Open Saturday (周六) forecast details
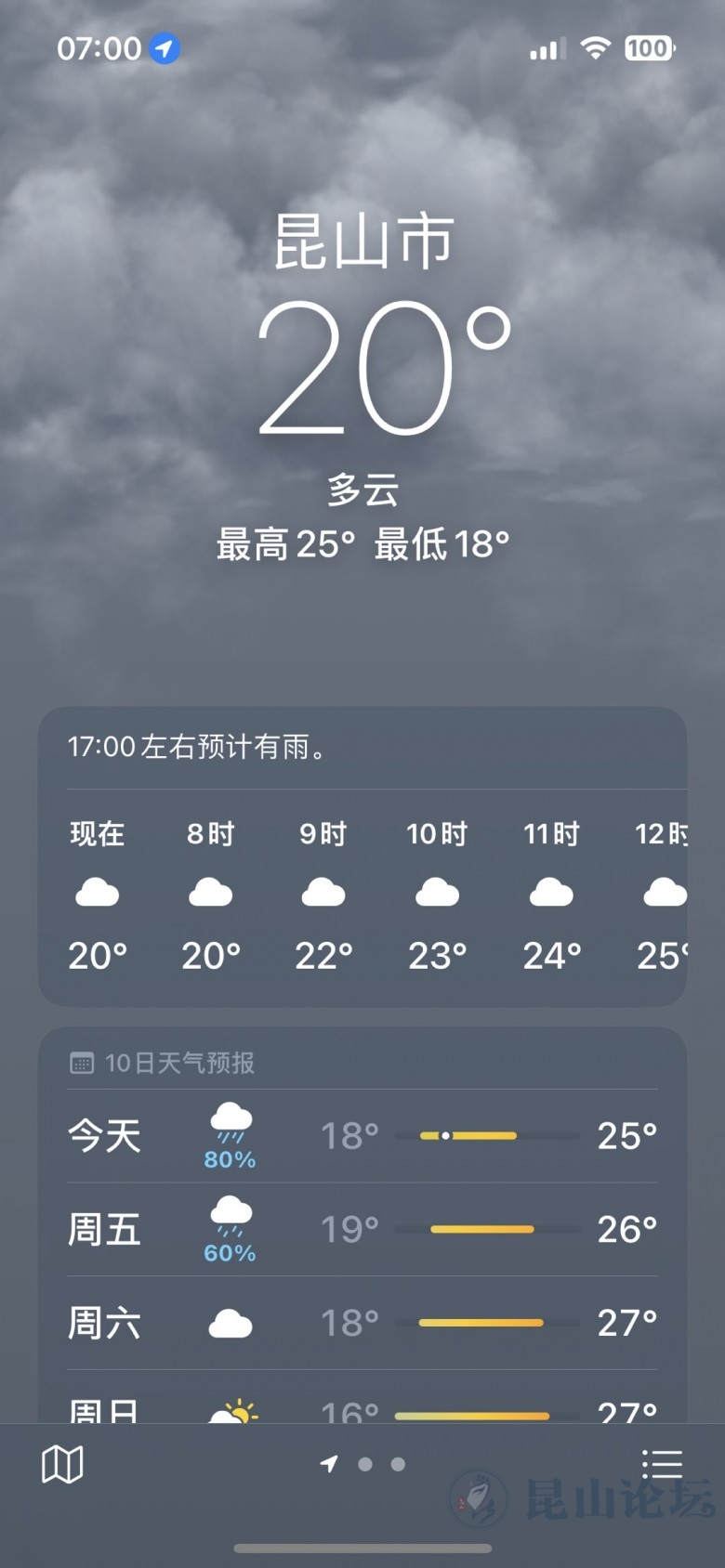The image size is (725, 1568). (362, 1323)
